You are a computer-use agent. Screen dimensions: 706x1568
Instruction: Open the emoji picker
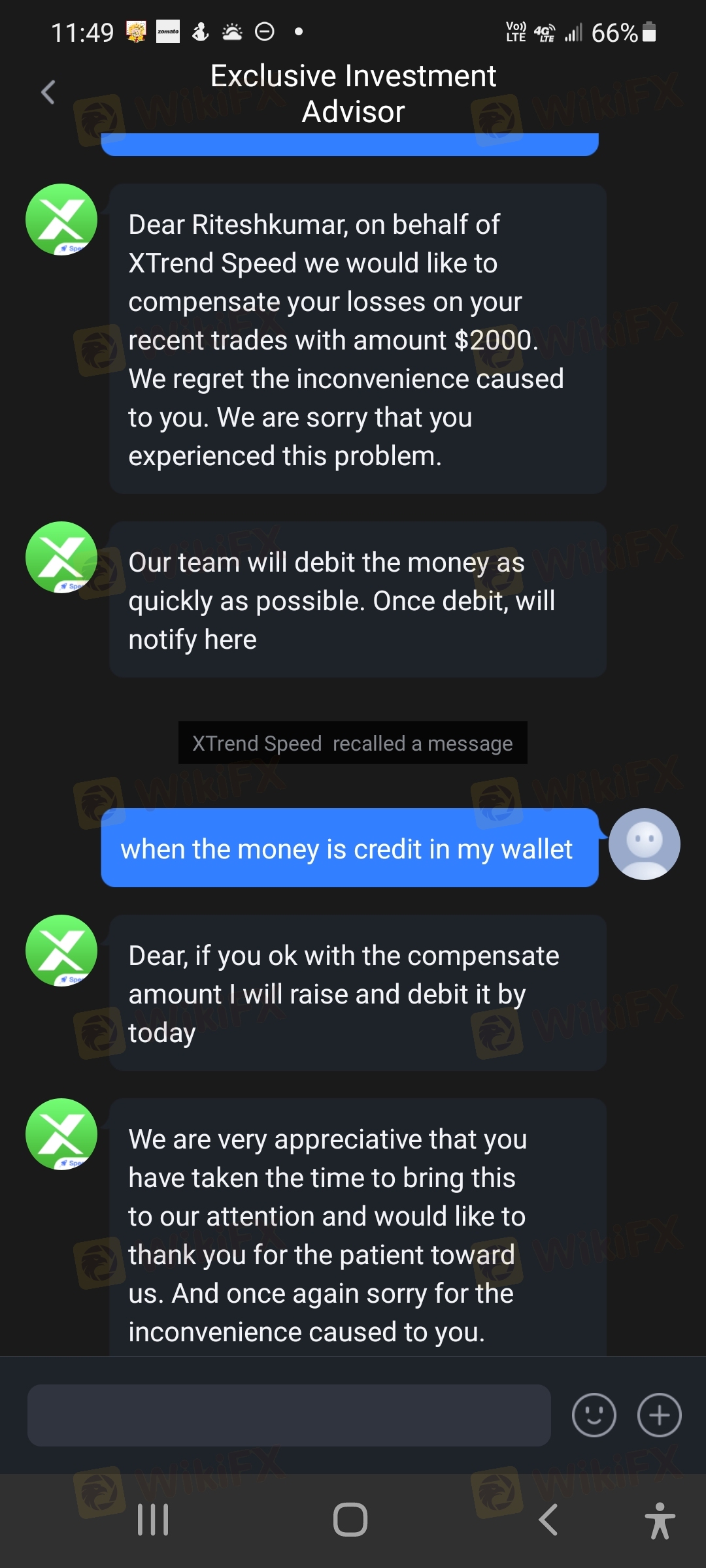(x=594, y=1415)
